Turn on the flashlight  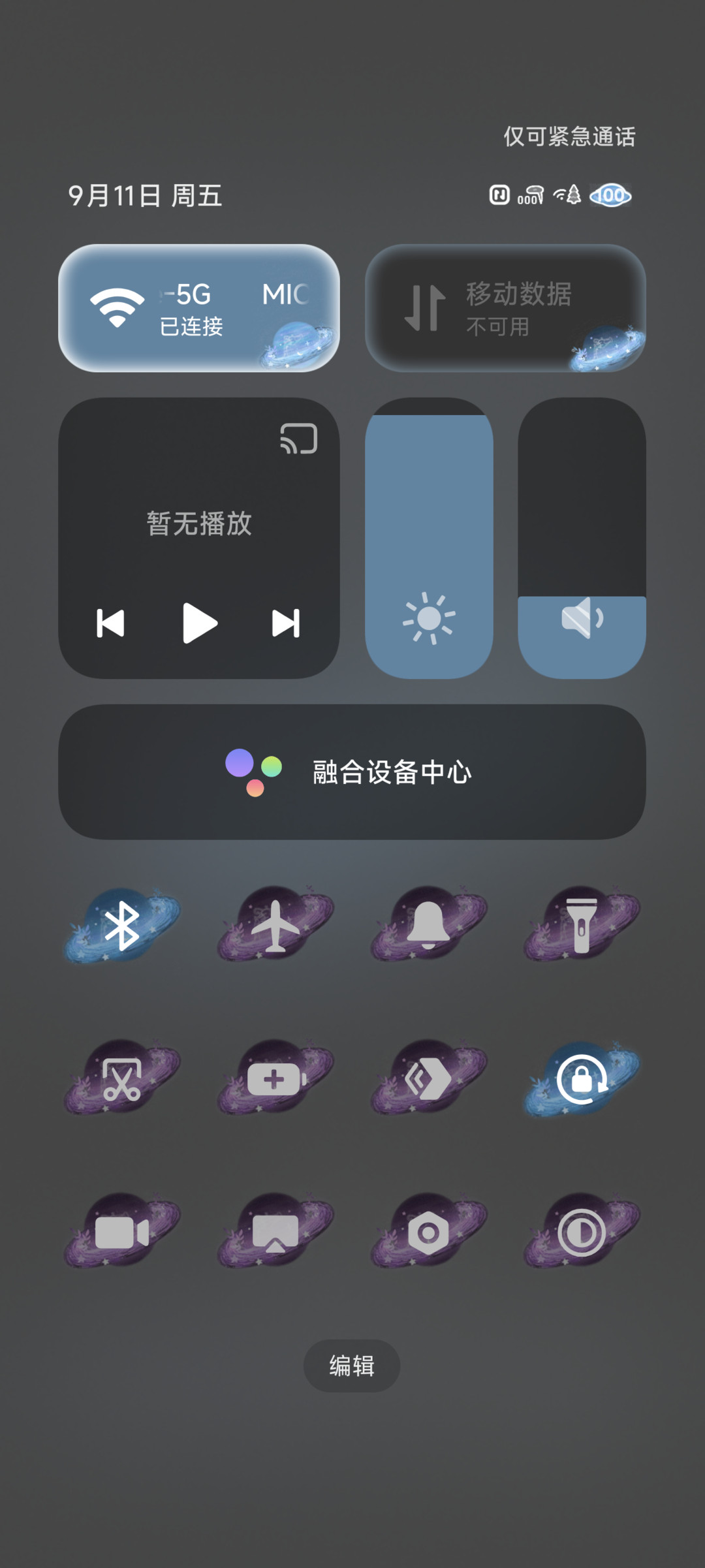click(582, 925)
